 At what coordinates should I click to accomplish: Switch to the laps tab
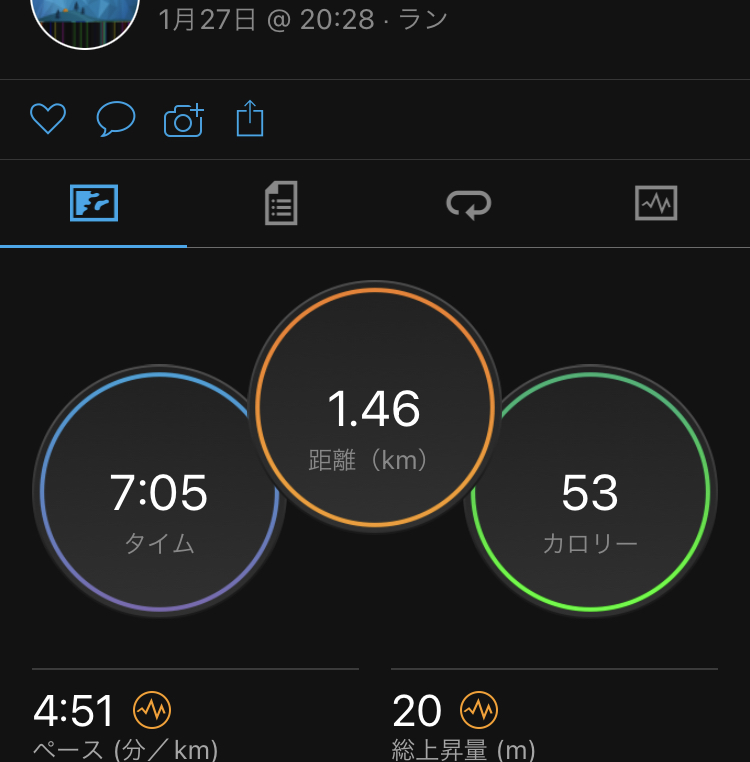(x=468, y=204)
